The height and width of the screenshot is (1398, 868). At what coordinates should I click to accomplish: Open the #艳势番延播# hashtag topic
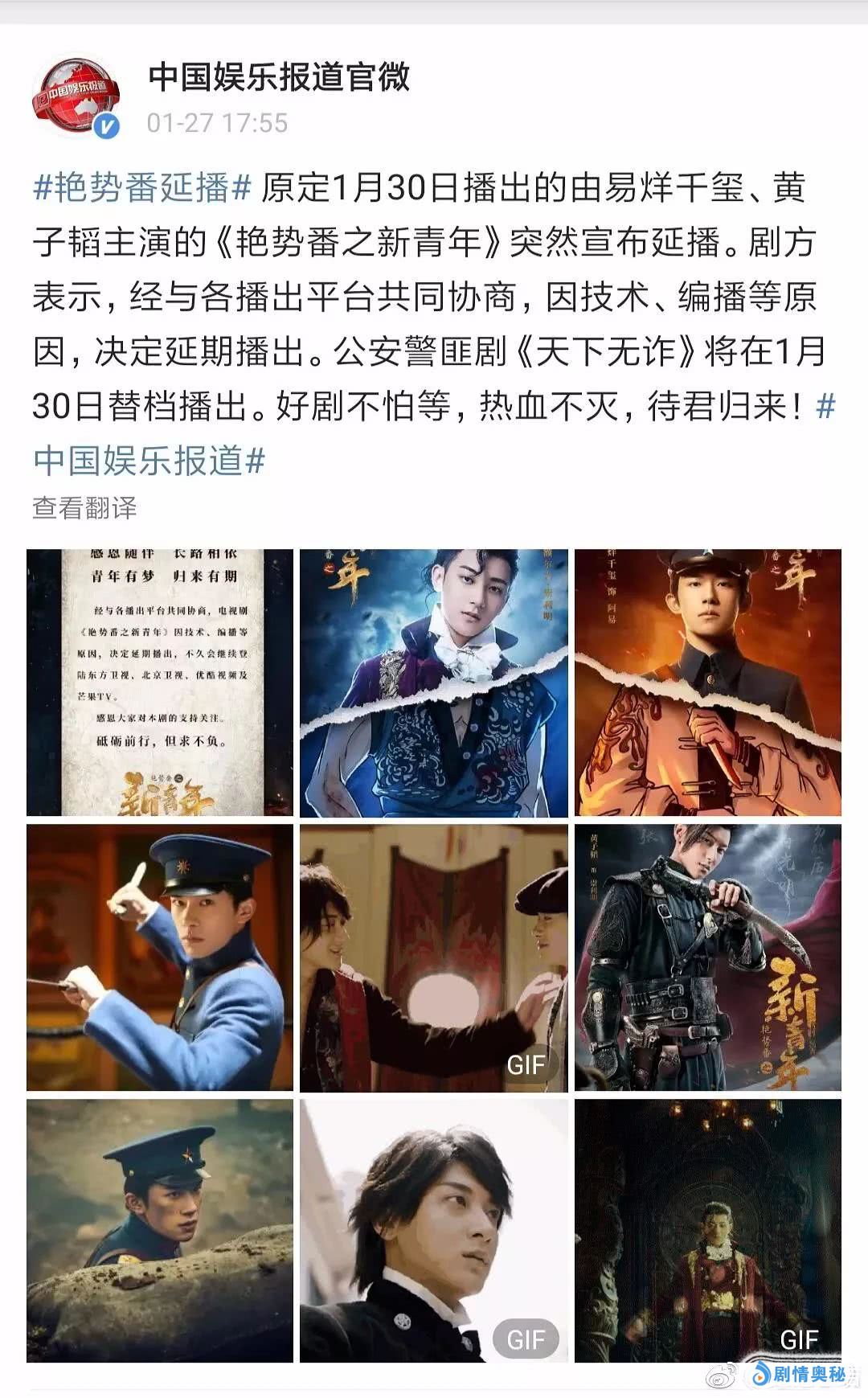click(143, 187)
